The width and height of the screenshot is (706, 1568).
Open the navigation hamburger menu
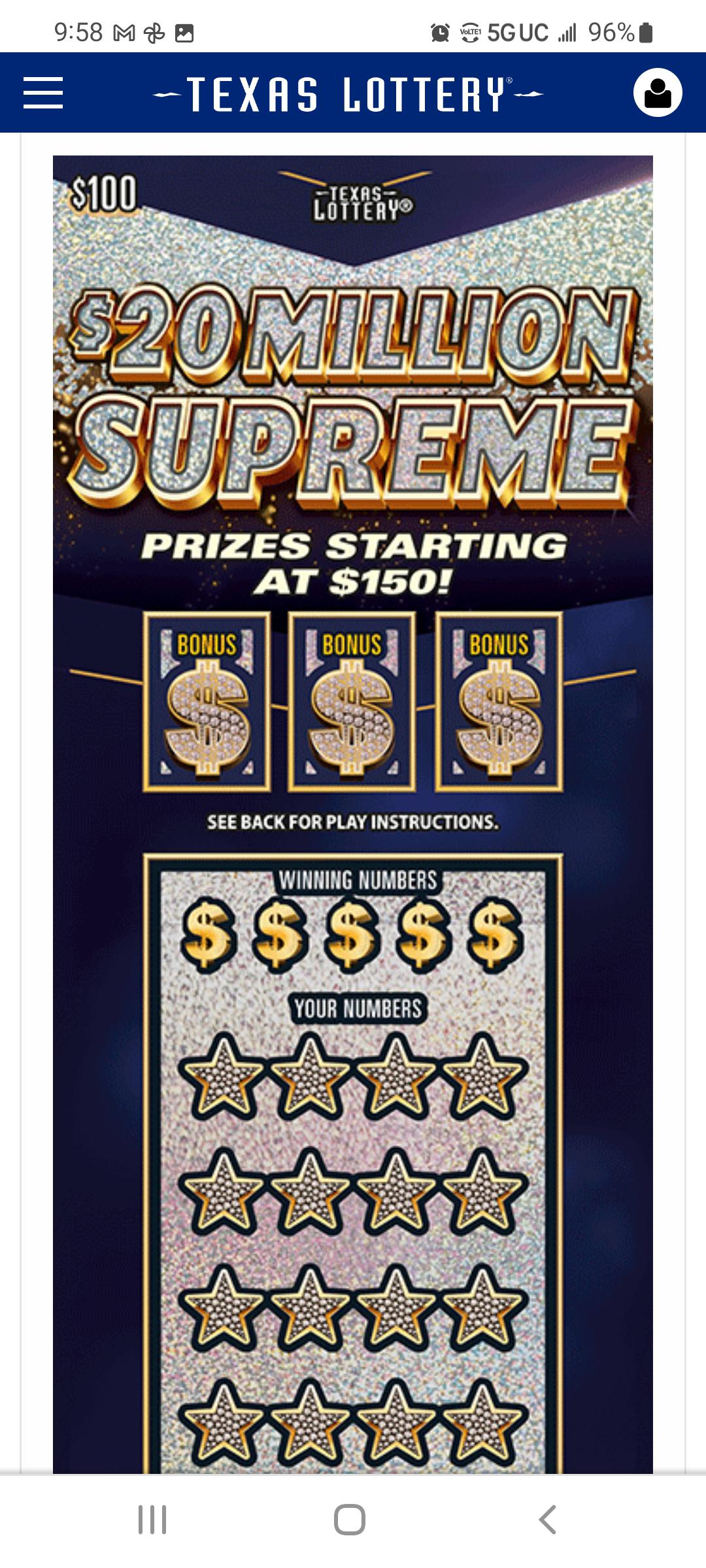[43, 93]
